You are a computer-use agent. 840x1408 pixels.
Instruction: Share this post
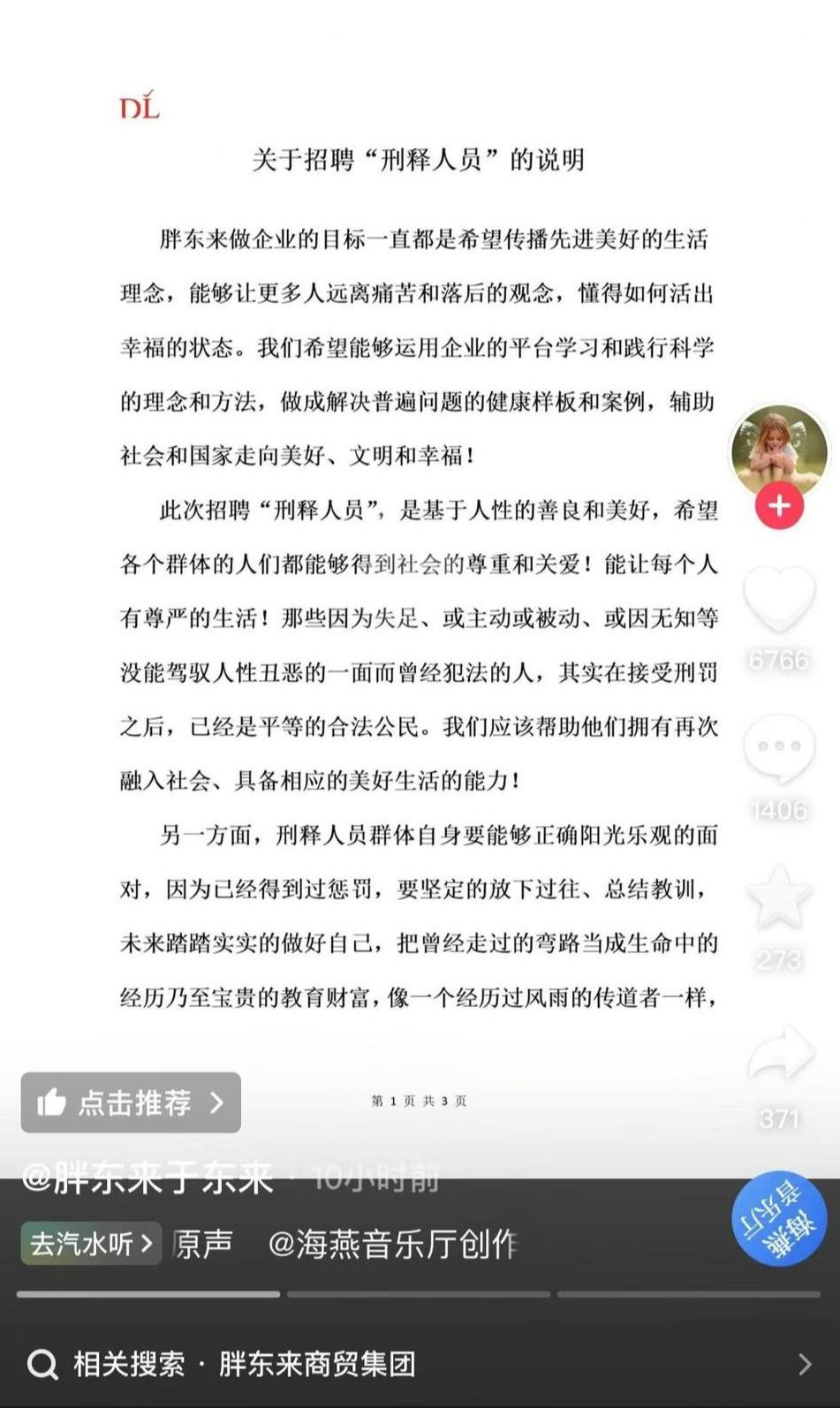[x=778, y=1054]
